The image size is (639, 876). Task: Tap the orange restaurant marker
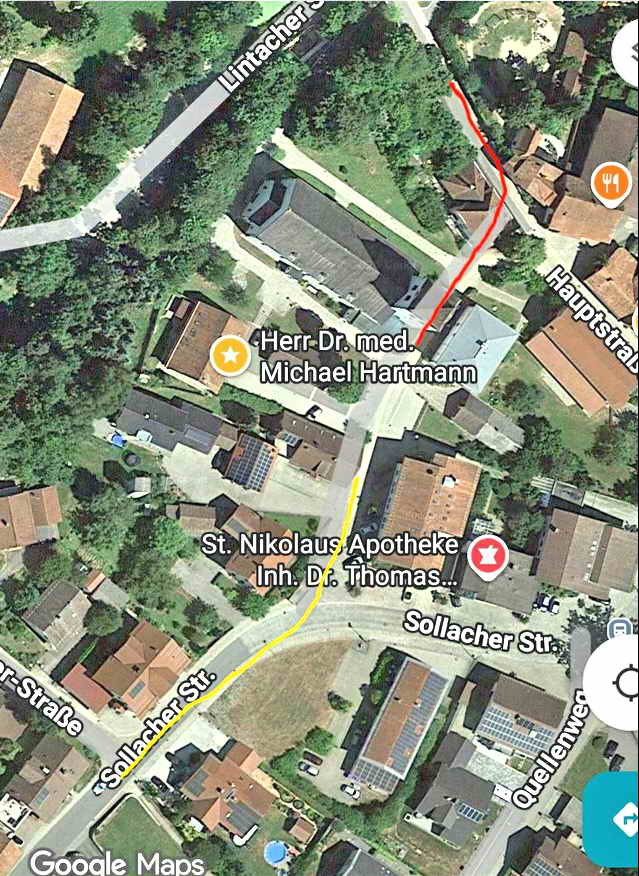click(x=609, y=182)
